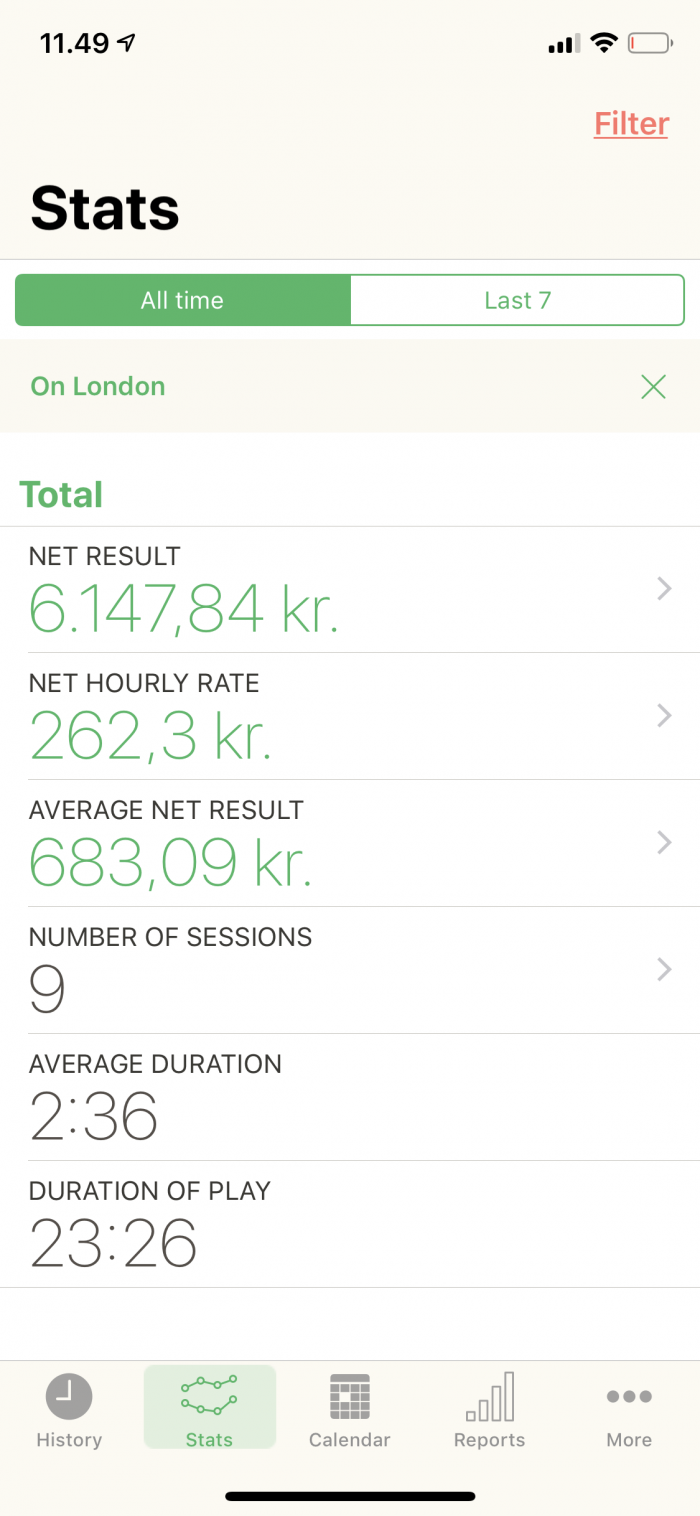Select the All time segment
The image size is (700, 1516).
[183, 300]
